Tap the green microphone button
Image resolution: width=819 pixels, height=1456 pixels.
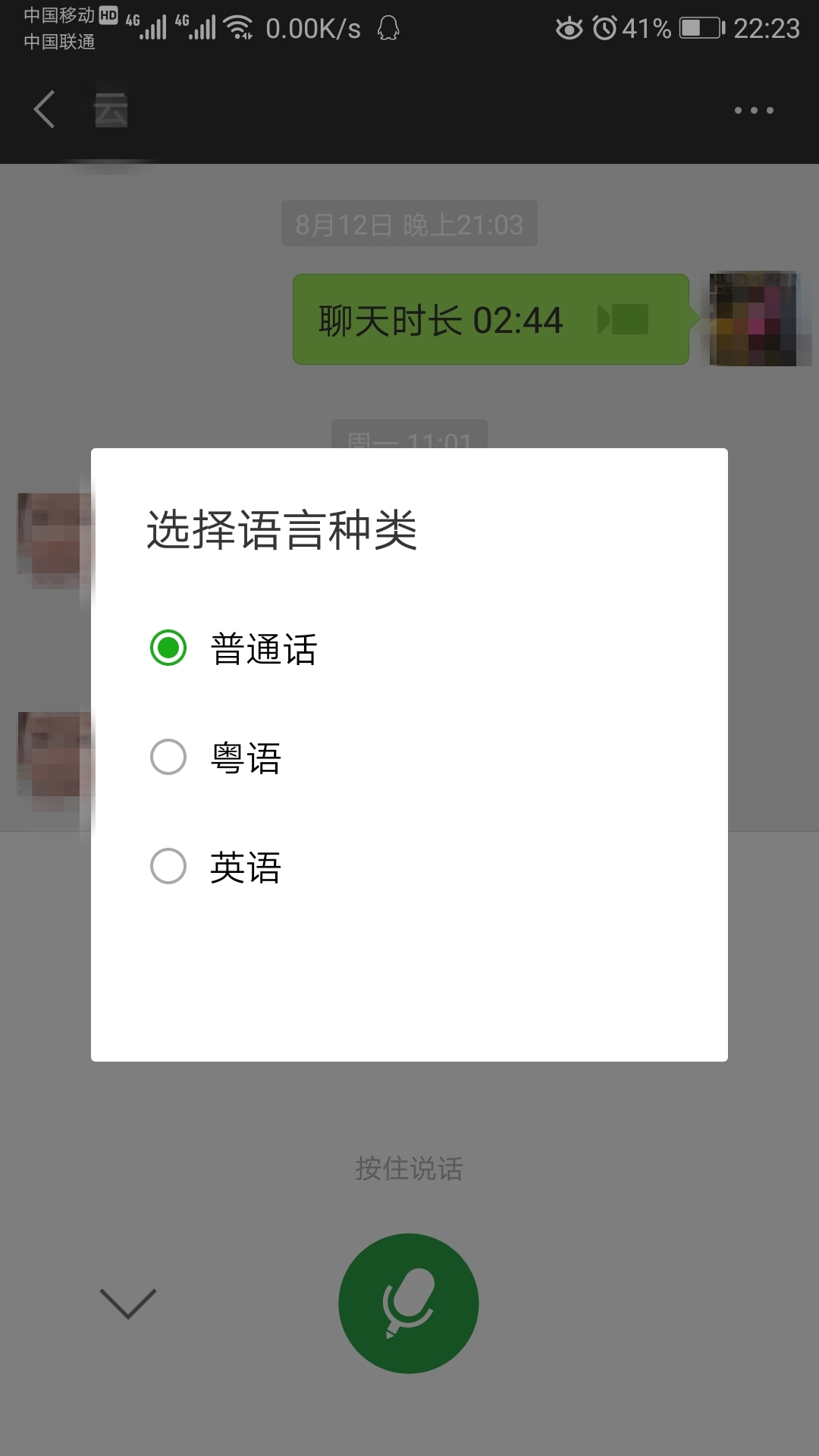coord(409,1304)
